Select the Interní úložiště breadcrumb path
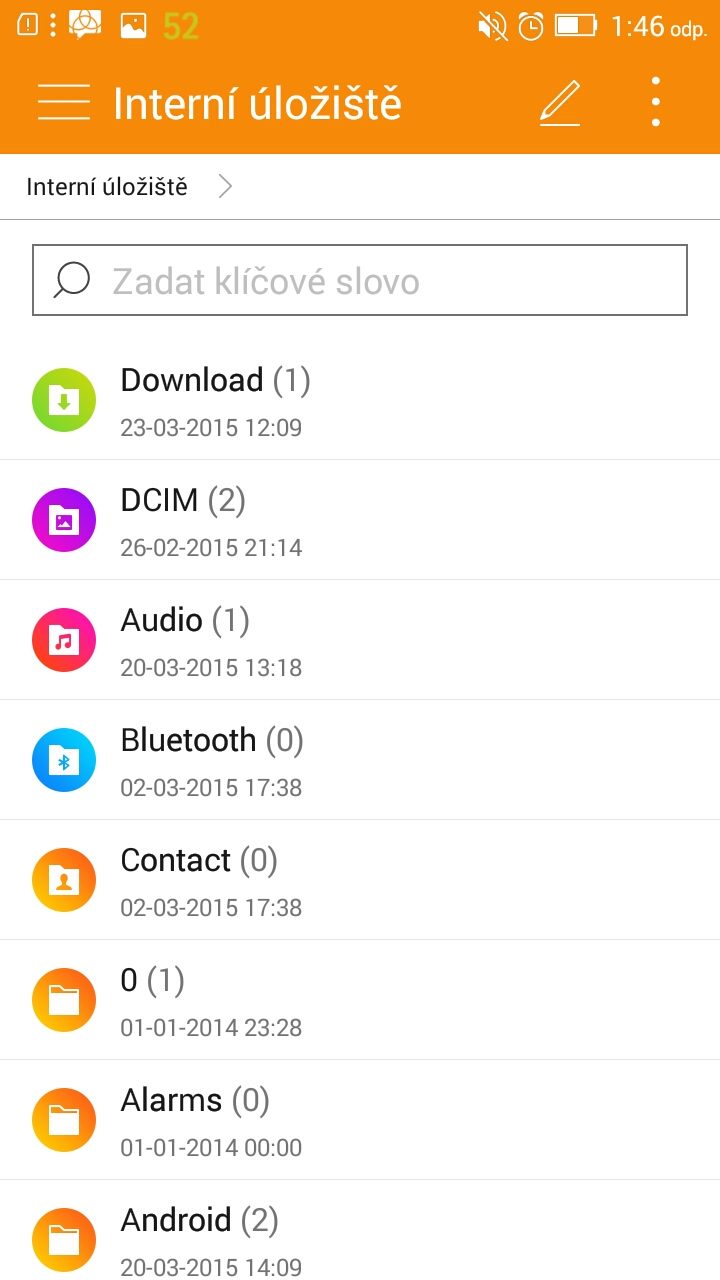Image resolution: width=720 pixels, height=1280 pixels. pos(107,187)
